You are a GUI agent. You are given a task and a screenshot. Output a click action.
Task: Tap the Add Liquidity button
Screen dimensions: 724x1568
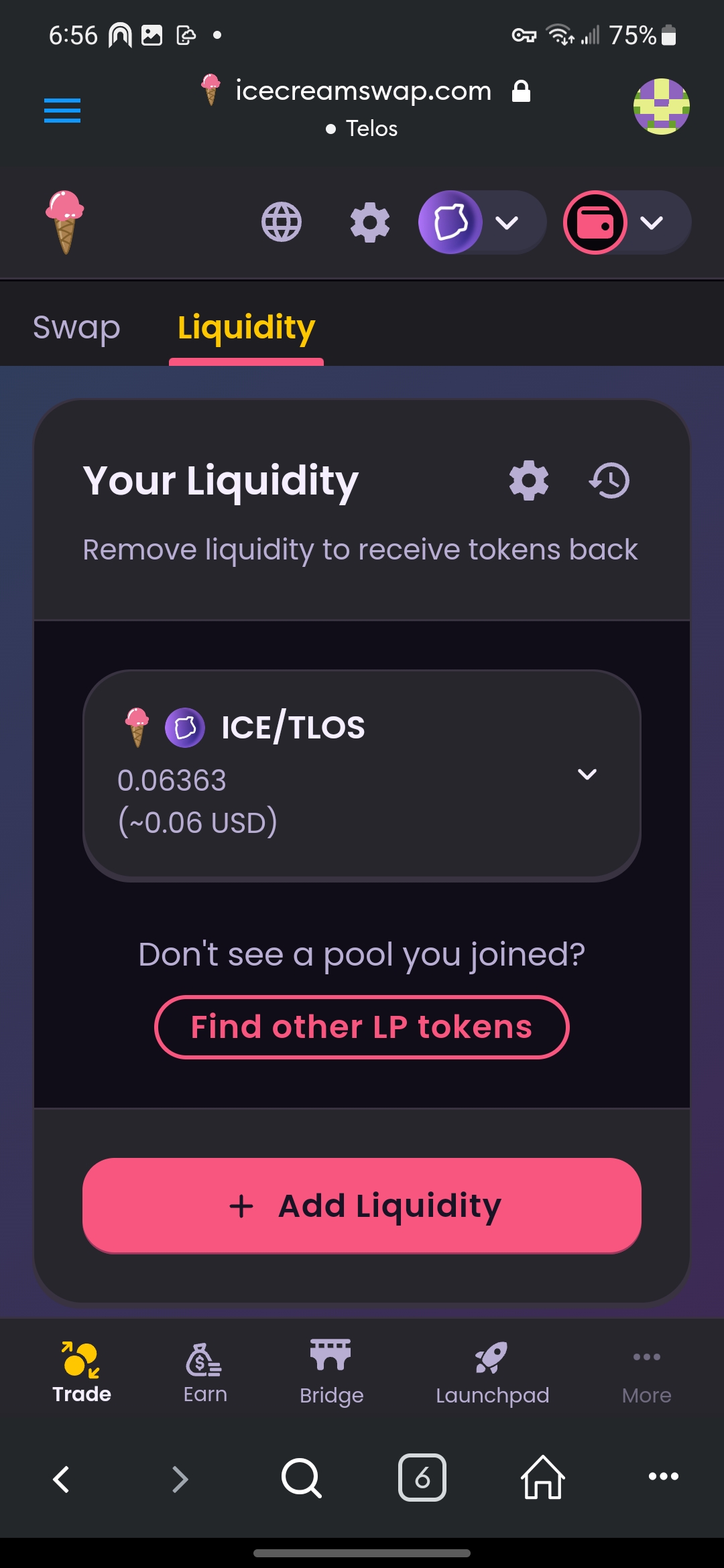coord(362,1205)
